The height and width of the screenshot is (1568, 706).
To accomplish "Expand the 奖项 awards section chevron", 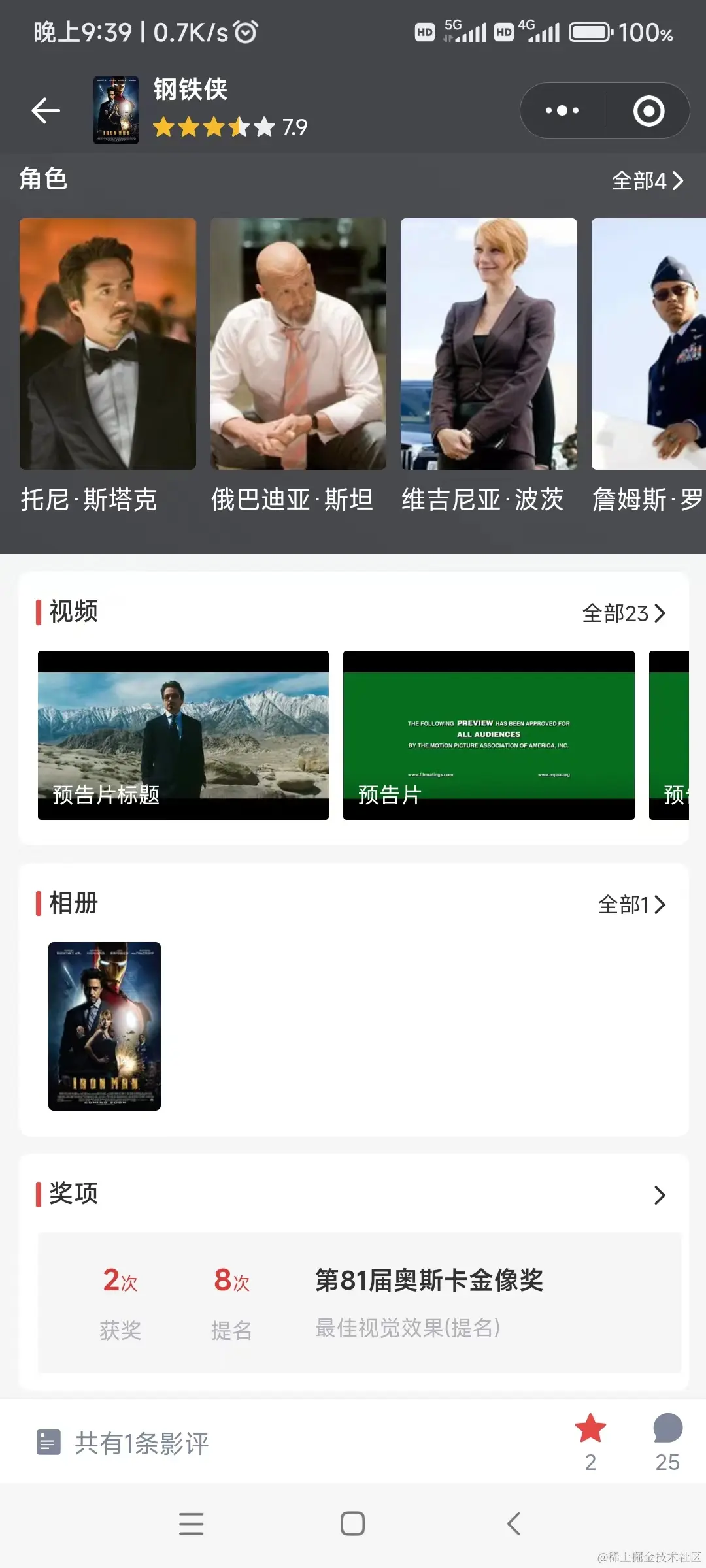I will (x=660, y=1195).
